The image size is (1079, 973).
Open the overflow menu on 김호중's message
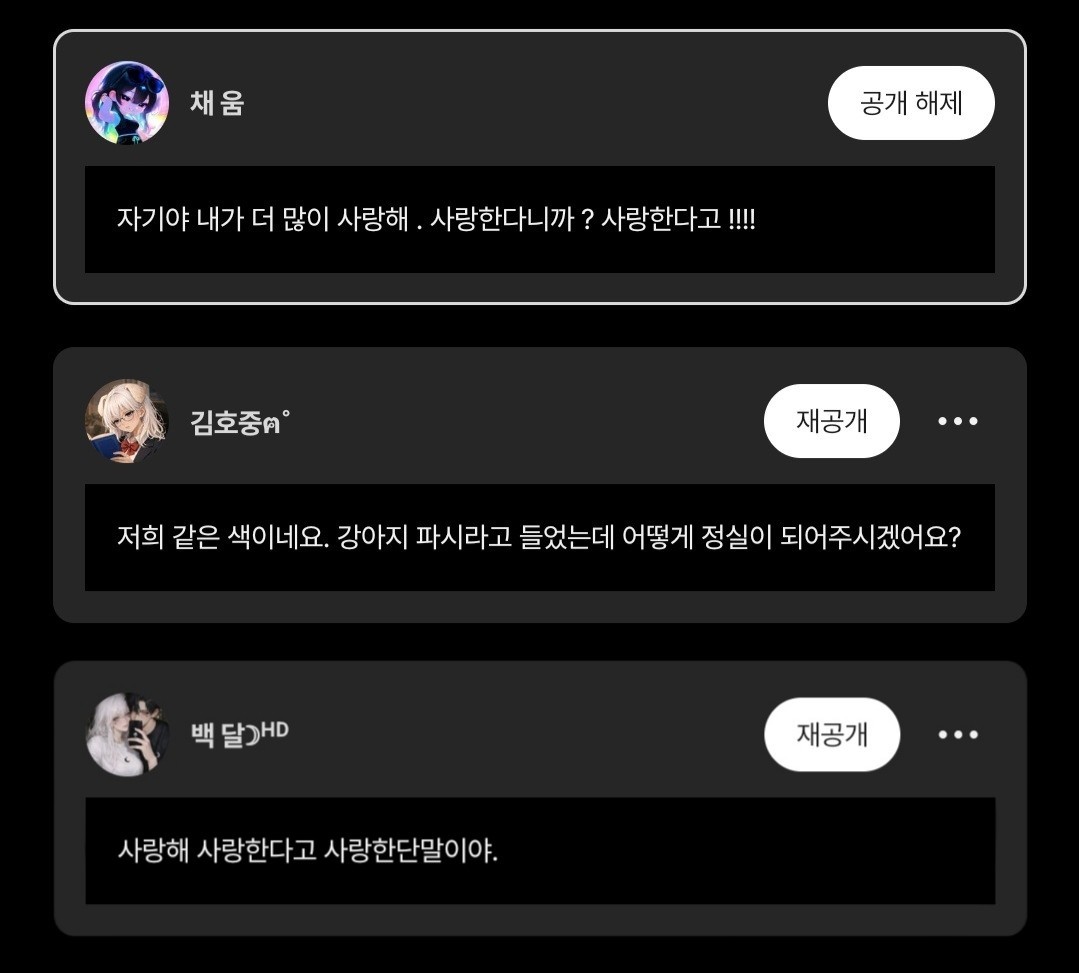[x=958, y=421]
